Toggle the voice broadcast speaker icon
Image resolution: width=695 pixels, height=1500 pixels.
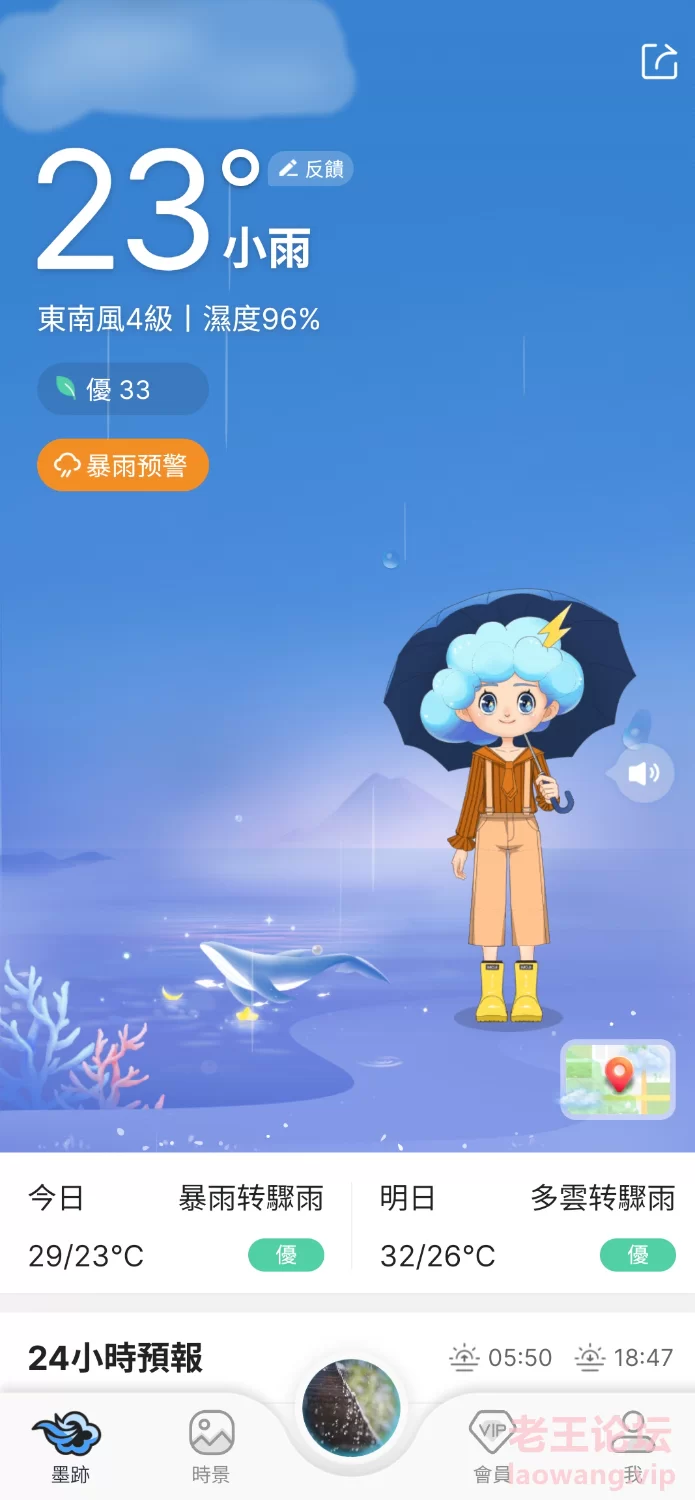pos(644,773)
